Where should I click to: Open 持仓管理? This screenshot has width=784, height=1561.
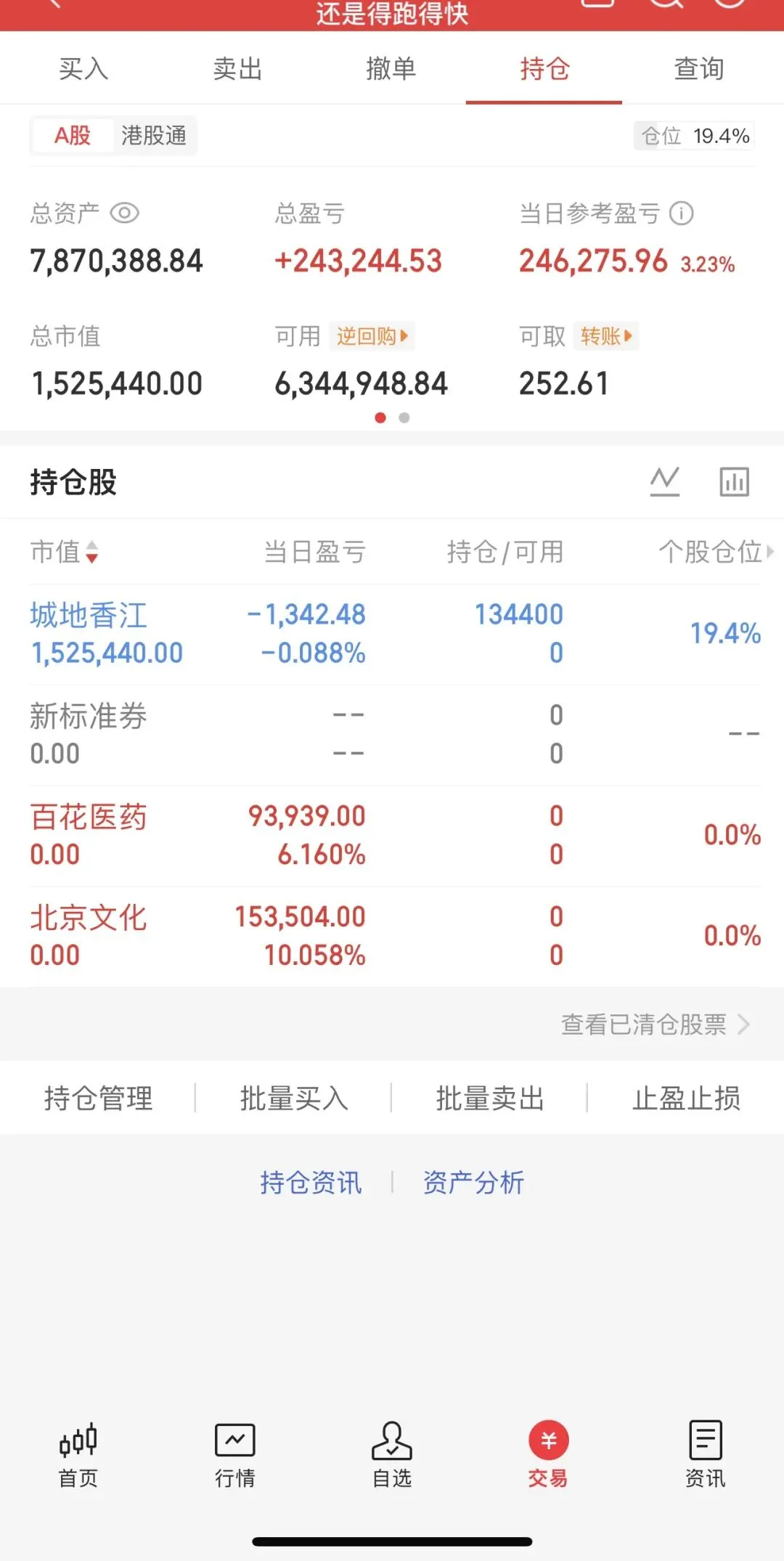point(98,1098)
